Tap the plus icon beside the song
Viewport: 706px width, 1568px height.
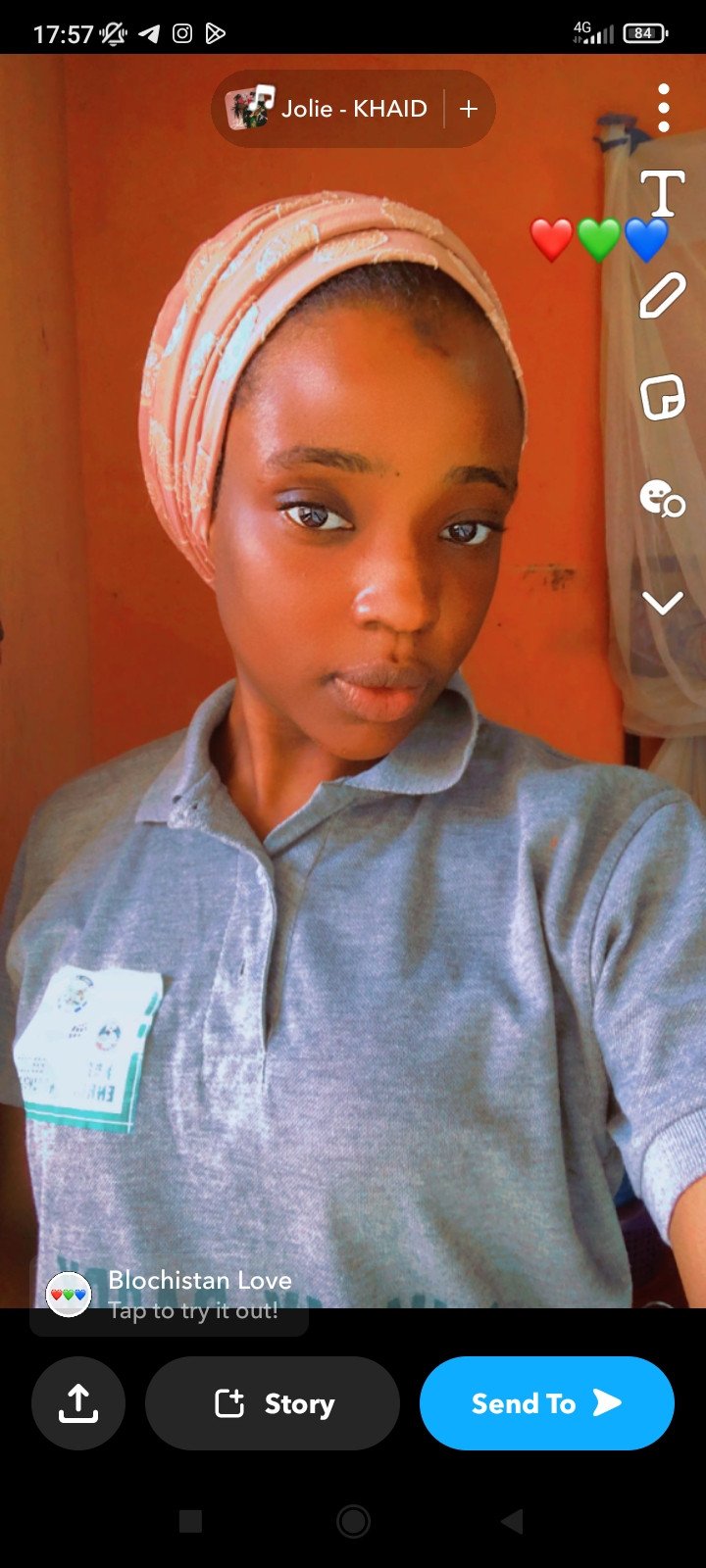click(x=469, y=109)
